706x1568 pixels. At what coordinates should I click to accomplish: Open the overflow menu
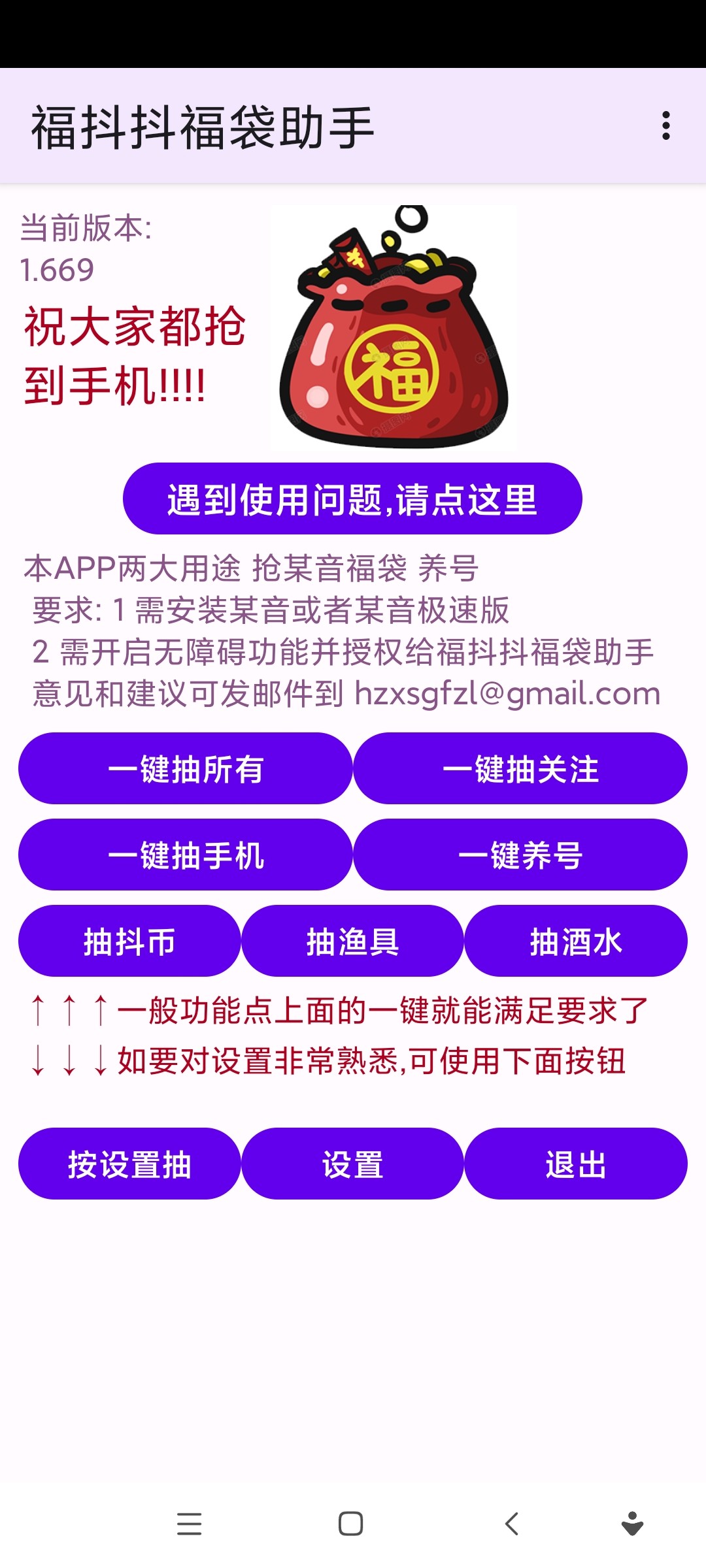pos(665,125)
